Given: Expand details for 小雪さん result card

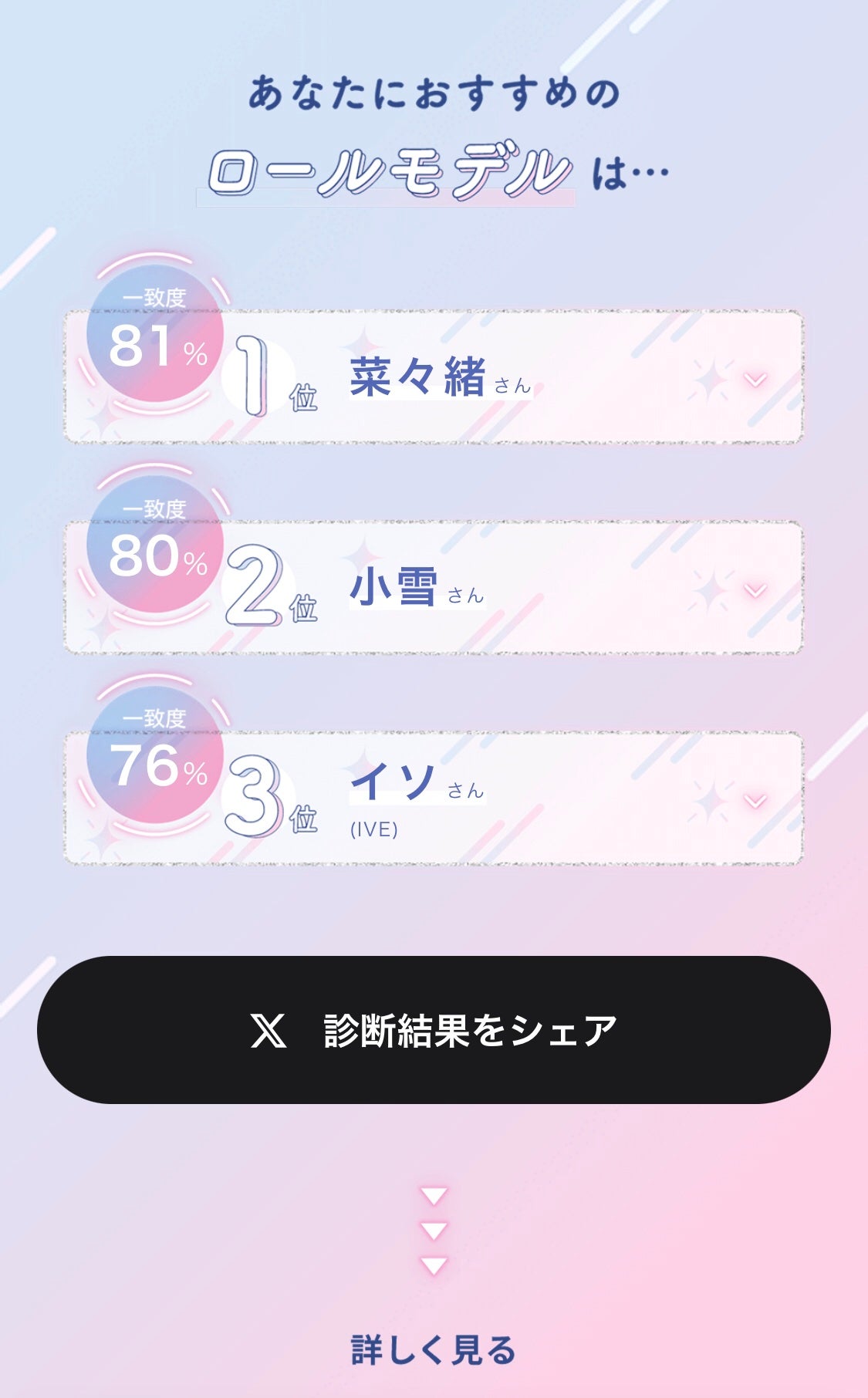Looking at the screenshot, I should click(x=754, y=591).
